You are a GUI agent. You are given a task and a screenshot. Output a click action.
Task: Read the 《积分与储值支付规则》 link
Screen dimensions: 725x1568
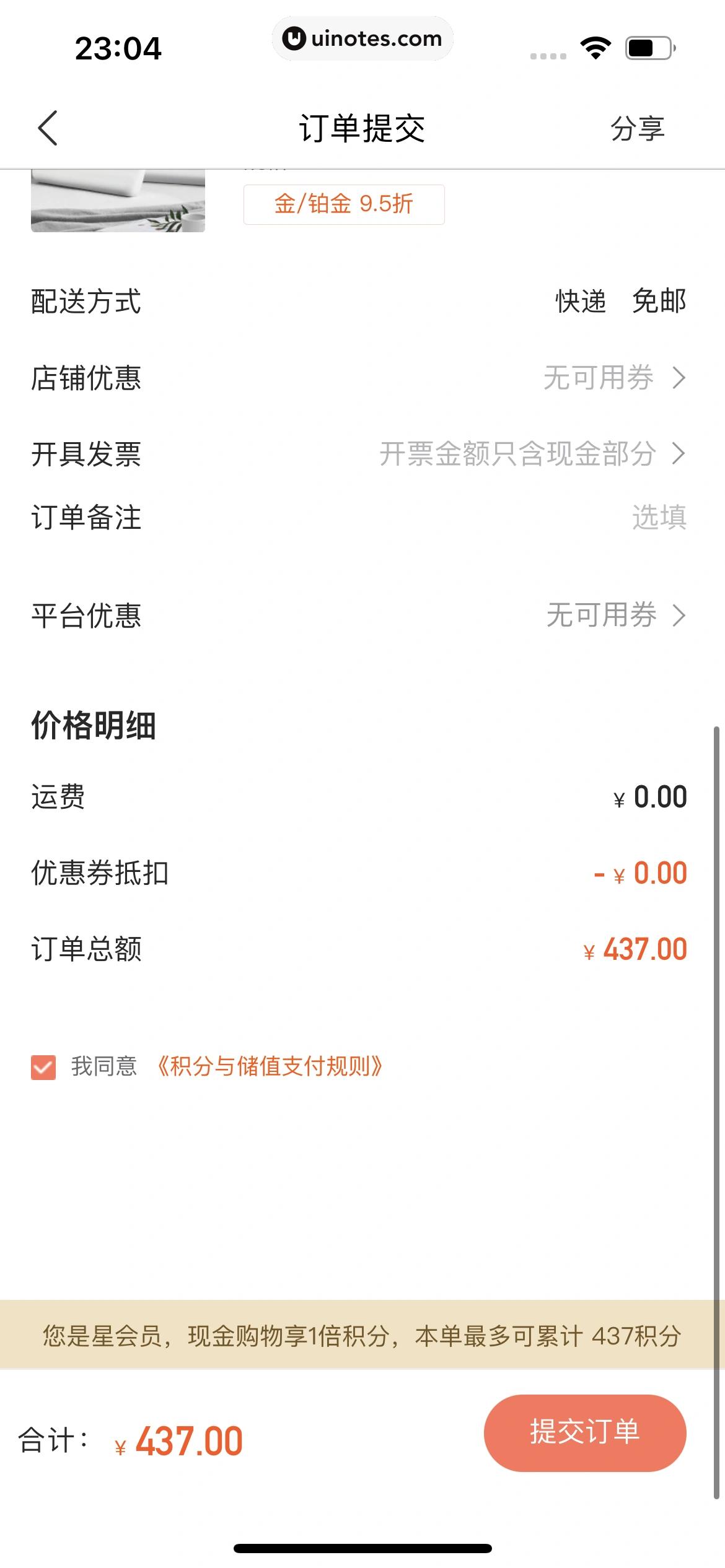269,1066
